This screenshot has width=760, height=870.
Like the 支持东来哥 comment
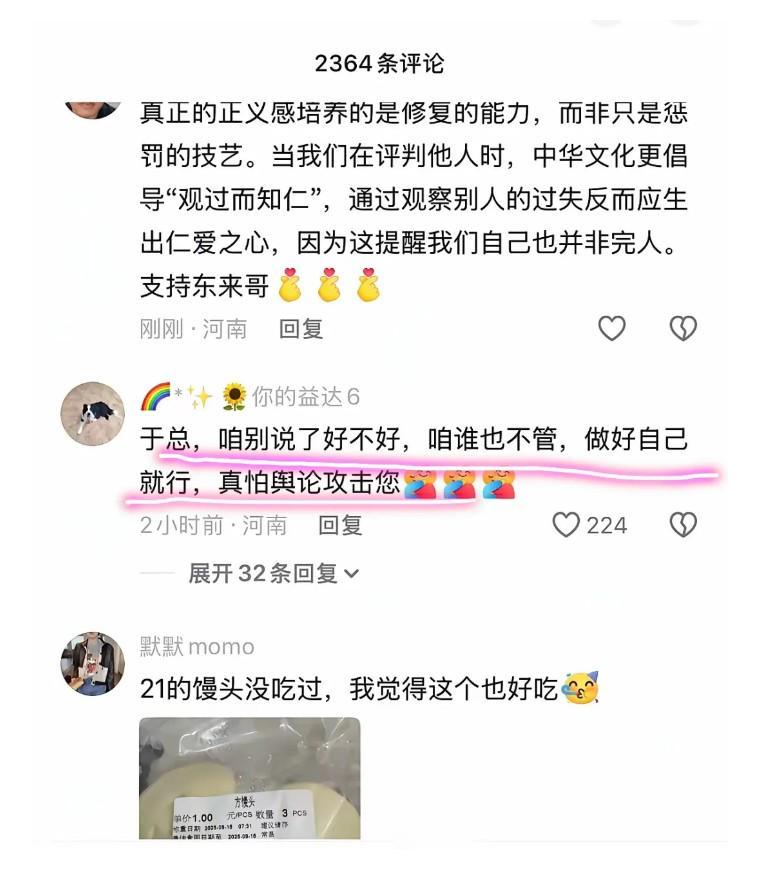coord(611,328)
